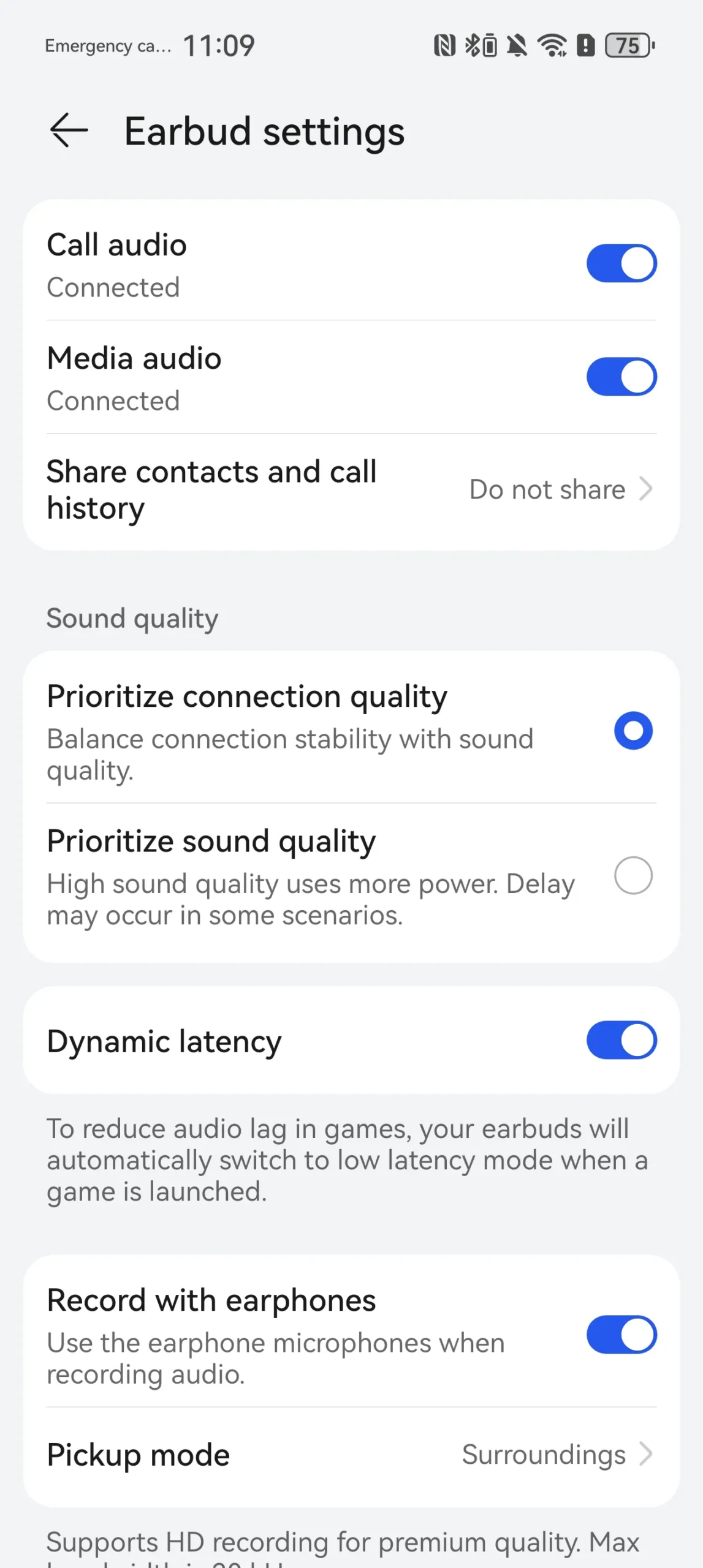Open Pickup mode settings

coord(351,1455)
